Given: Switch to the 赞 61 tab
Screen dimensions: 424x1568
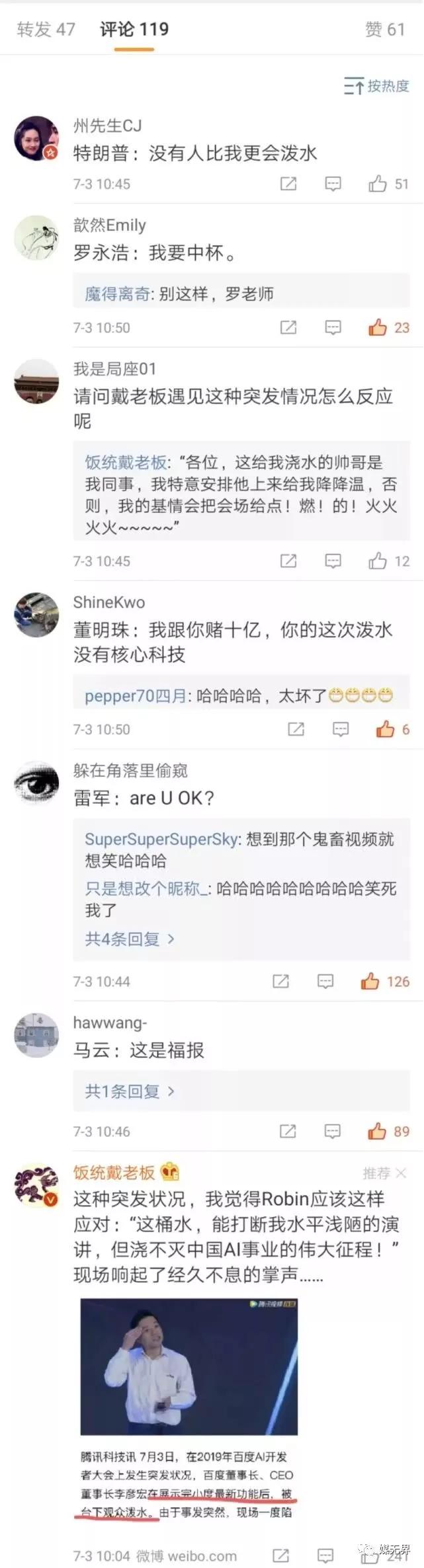Looking at the screenshot, I should [x=384, y=30].
